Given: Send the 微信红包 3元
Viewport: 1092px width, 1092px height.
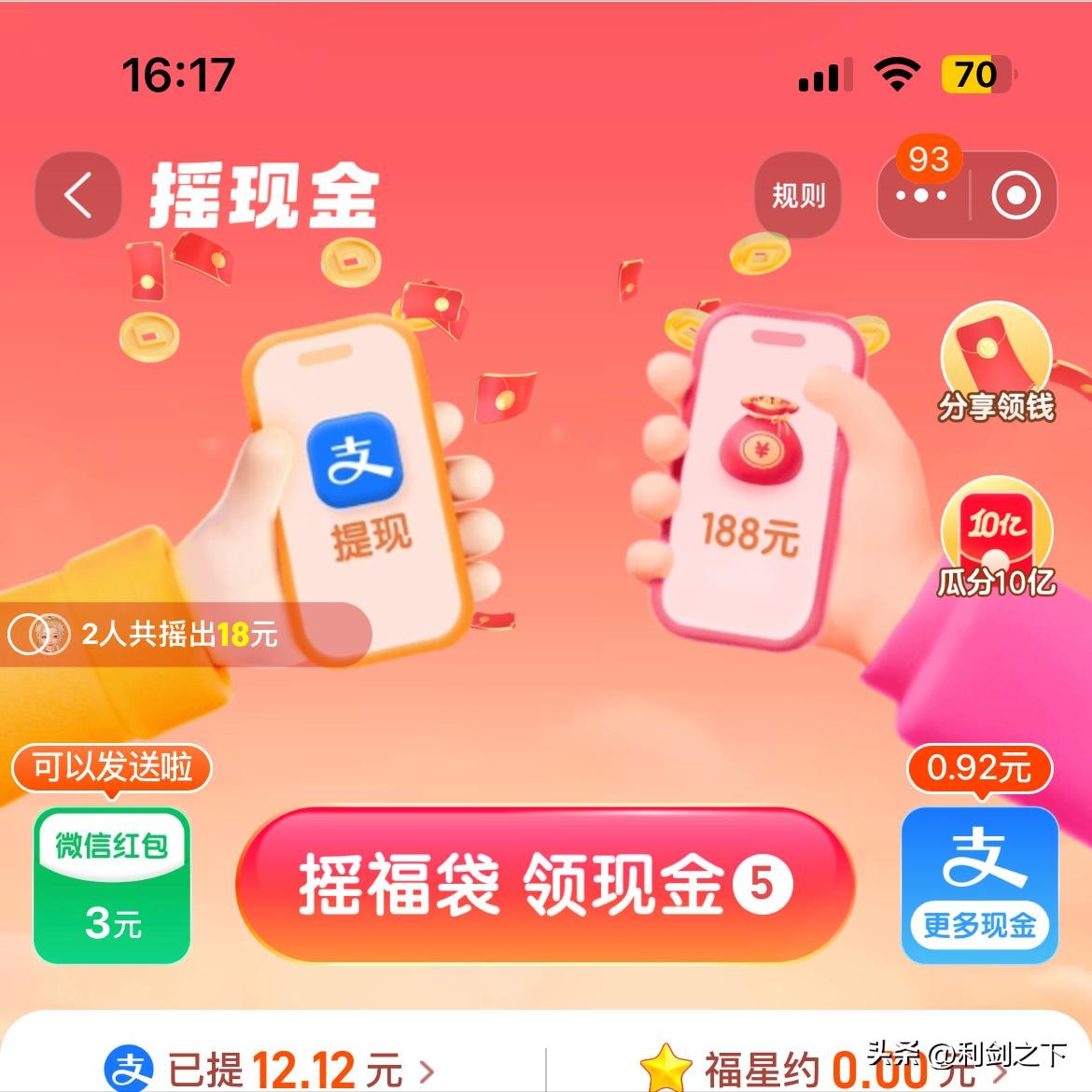Looking at the screenshot, I should [x=112, y=884].
